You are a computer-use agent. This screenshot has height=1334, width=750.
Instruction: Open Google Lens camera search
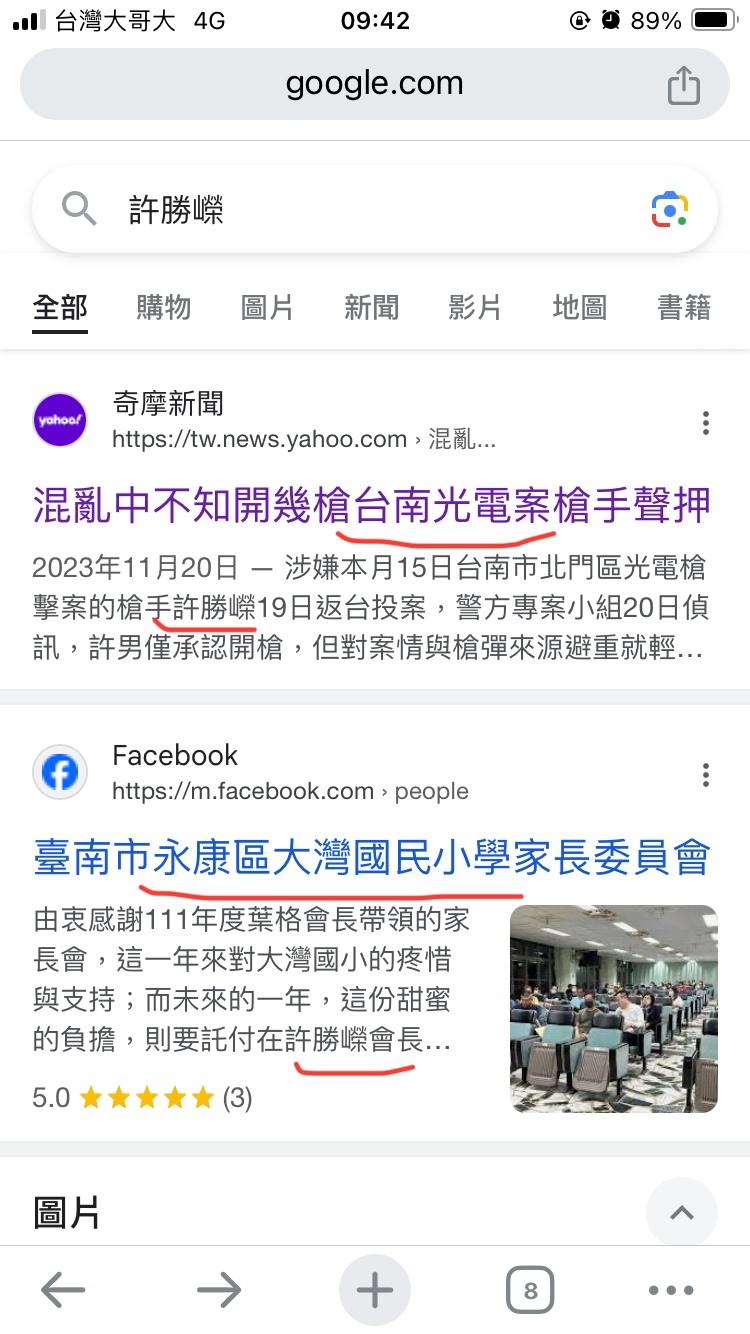pos(670,210)
